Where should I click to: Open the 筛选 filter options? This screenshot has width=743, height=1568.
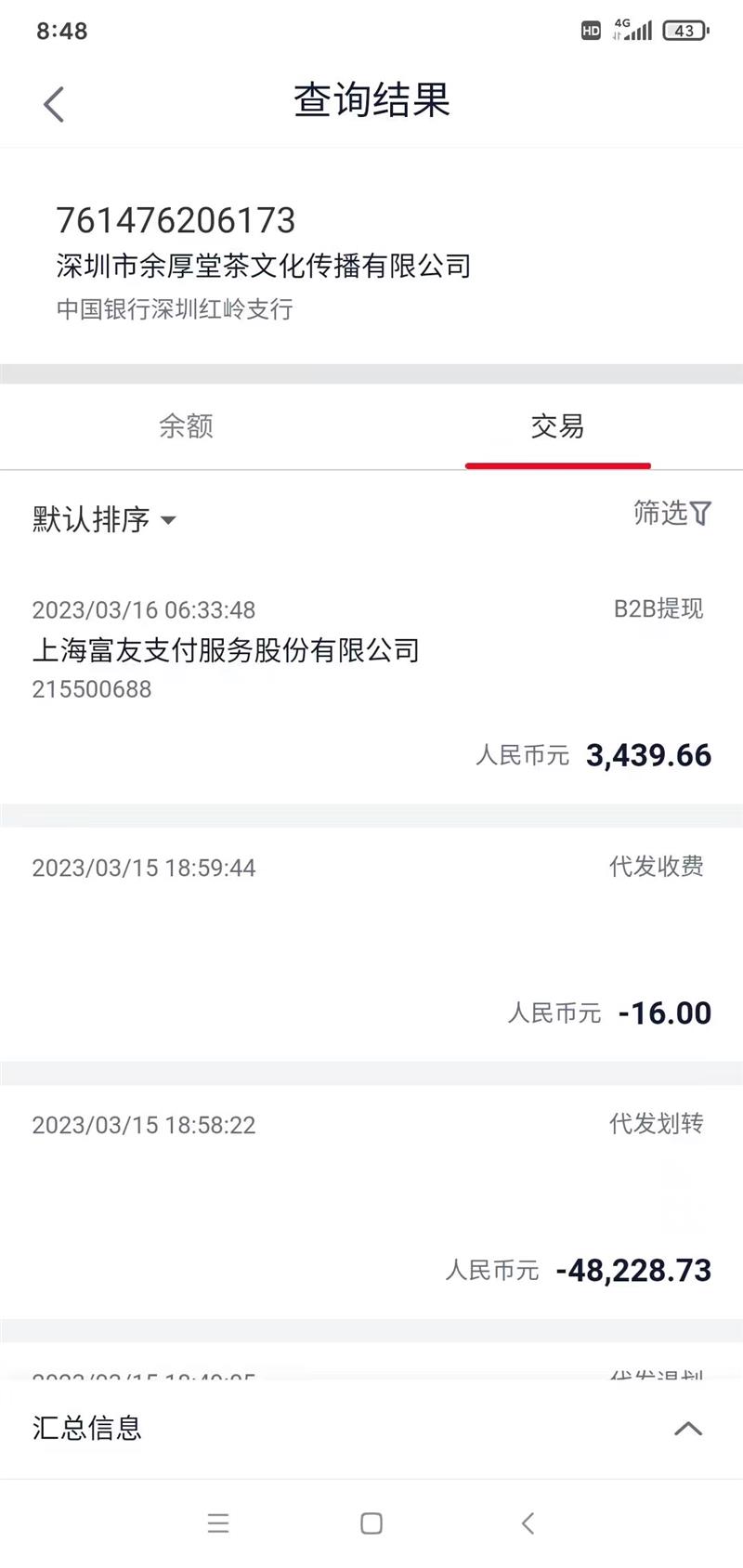tap(672, 513)
